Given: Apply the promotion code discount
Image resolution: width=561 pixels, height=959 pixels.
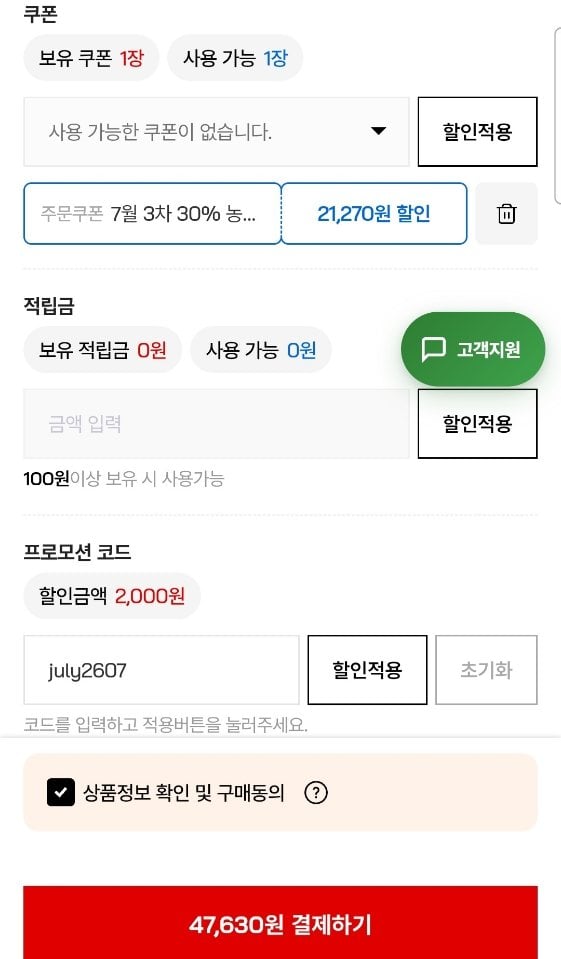Looking at the screenshot, I should pyautogui.click(x=367, y=670).
